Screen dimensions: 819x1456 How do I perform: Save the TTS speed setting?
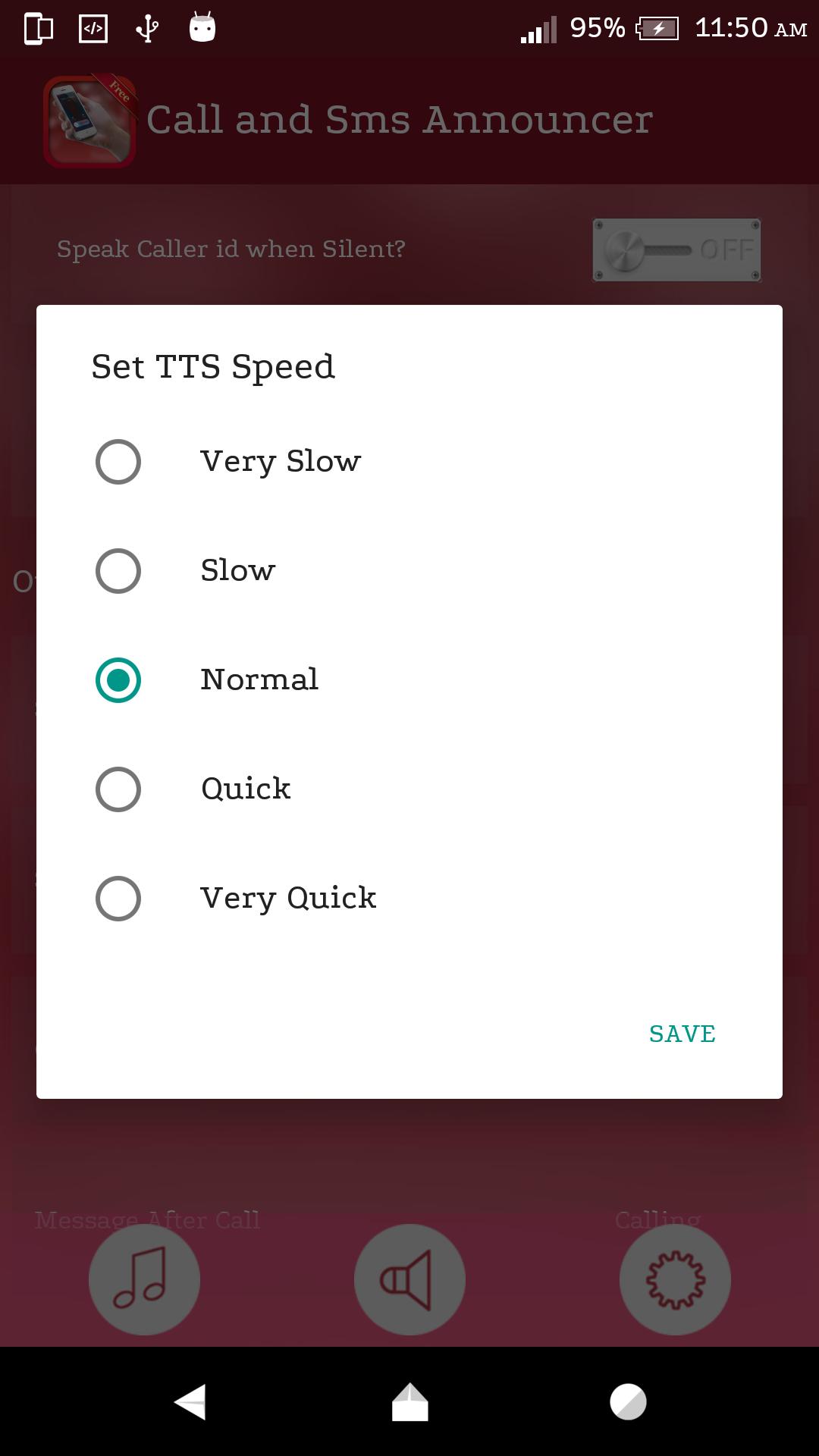point(682,1034)
